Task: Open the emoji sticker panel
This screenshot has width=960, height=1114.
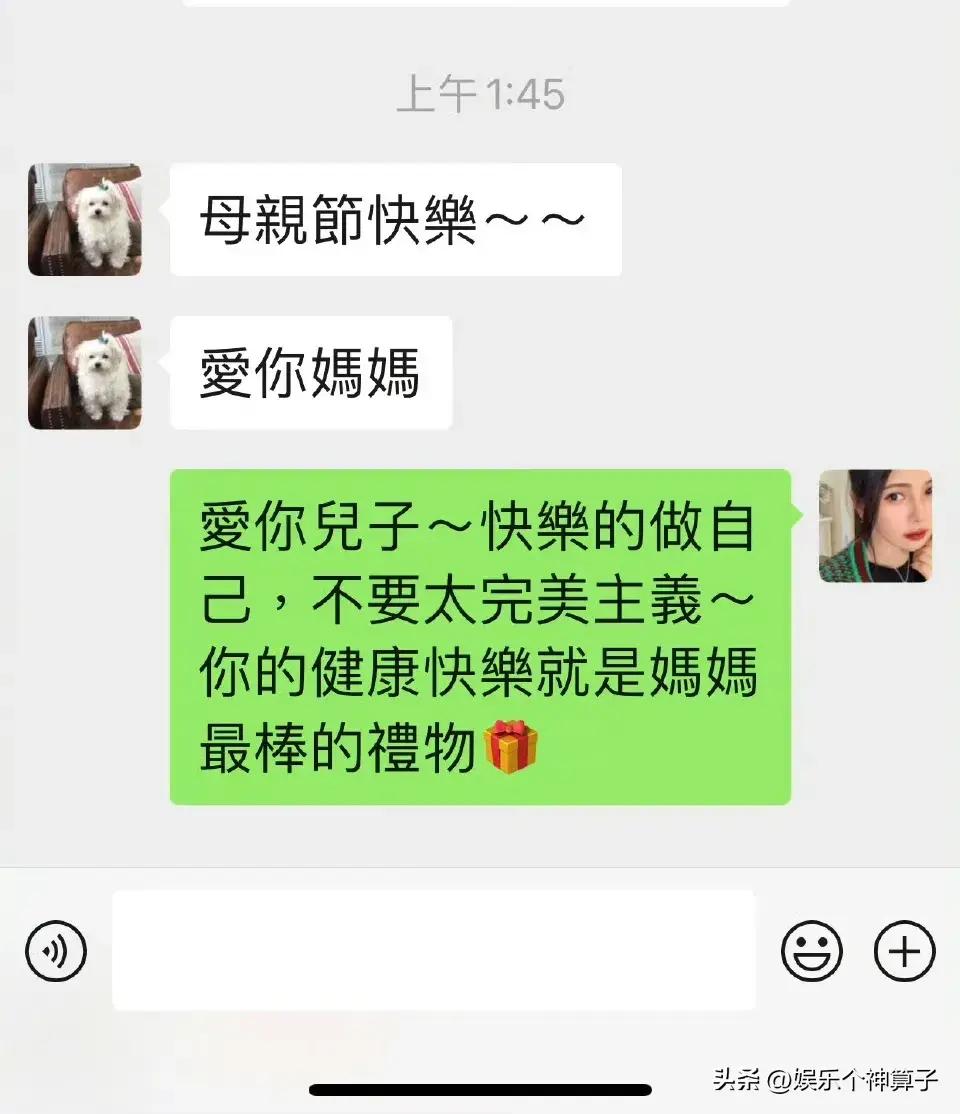Action: click(x=811, y=951)
